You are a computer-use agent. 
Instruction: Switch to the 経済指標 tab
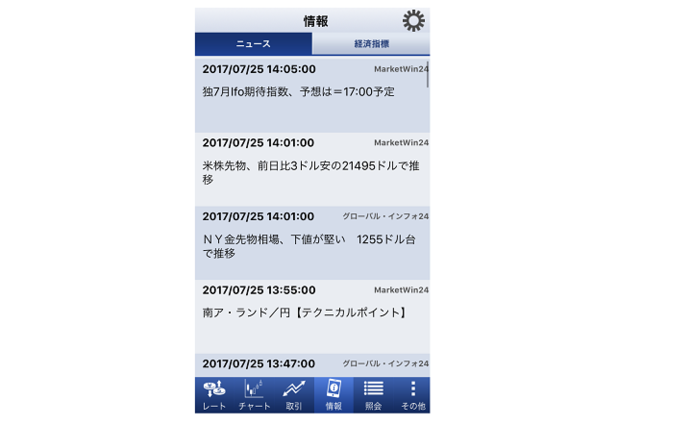[371, 44]
